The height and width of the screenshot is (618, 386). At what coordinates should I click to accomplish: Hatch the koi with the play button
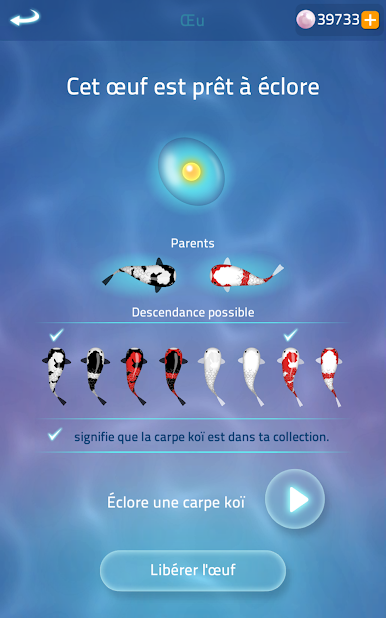(x=295, y=499)
